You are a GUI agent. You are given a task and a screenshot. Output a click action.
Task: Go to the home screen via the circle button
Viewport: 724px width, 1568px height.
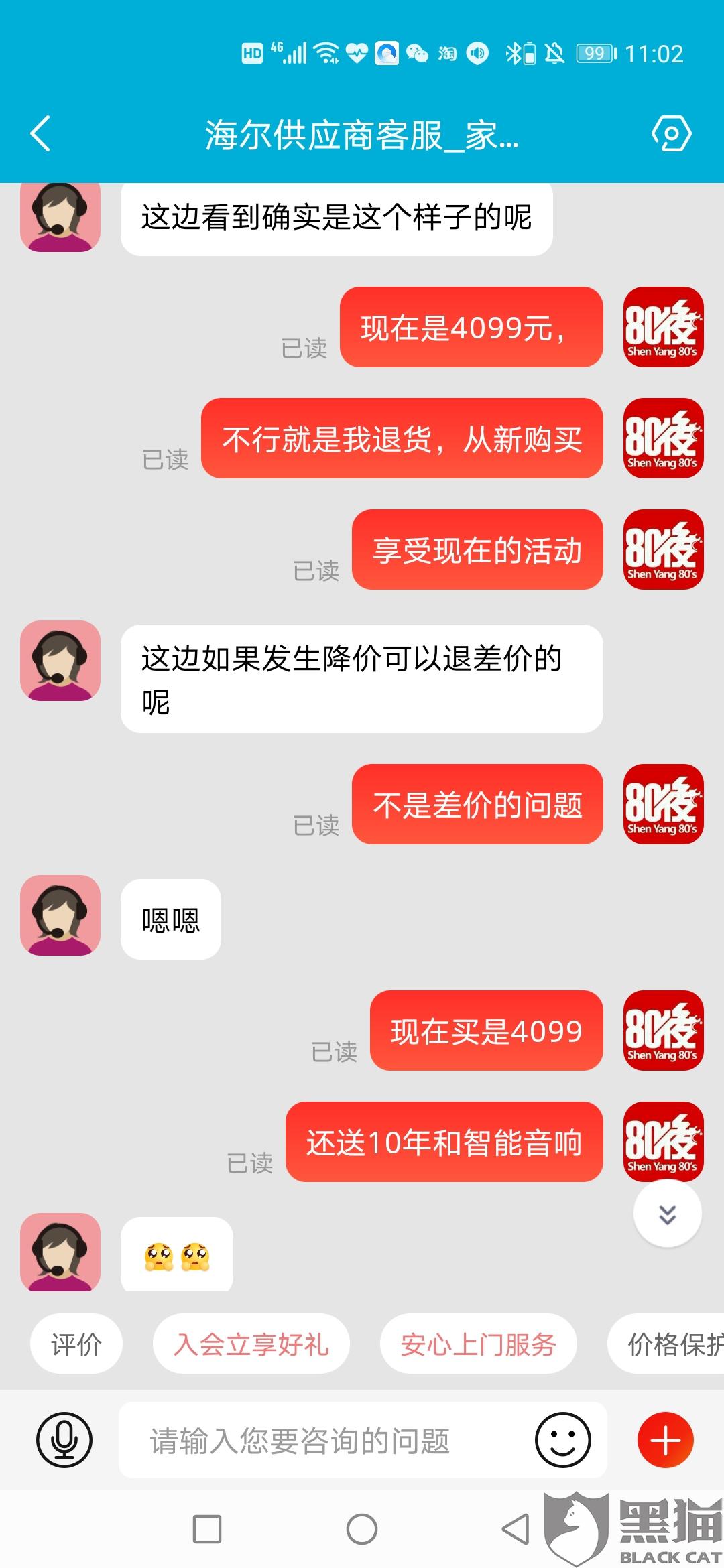click(x=362, y=1529)
